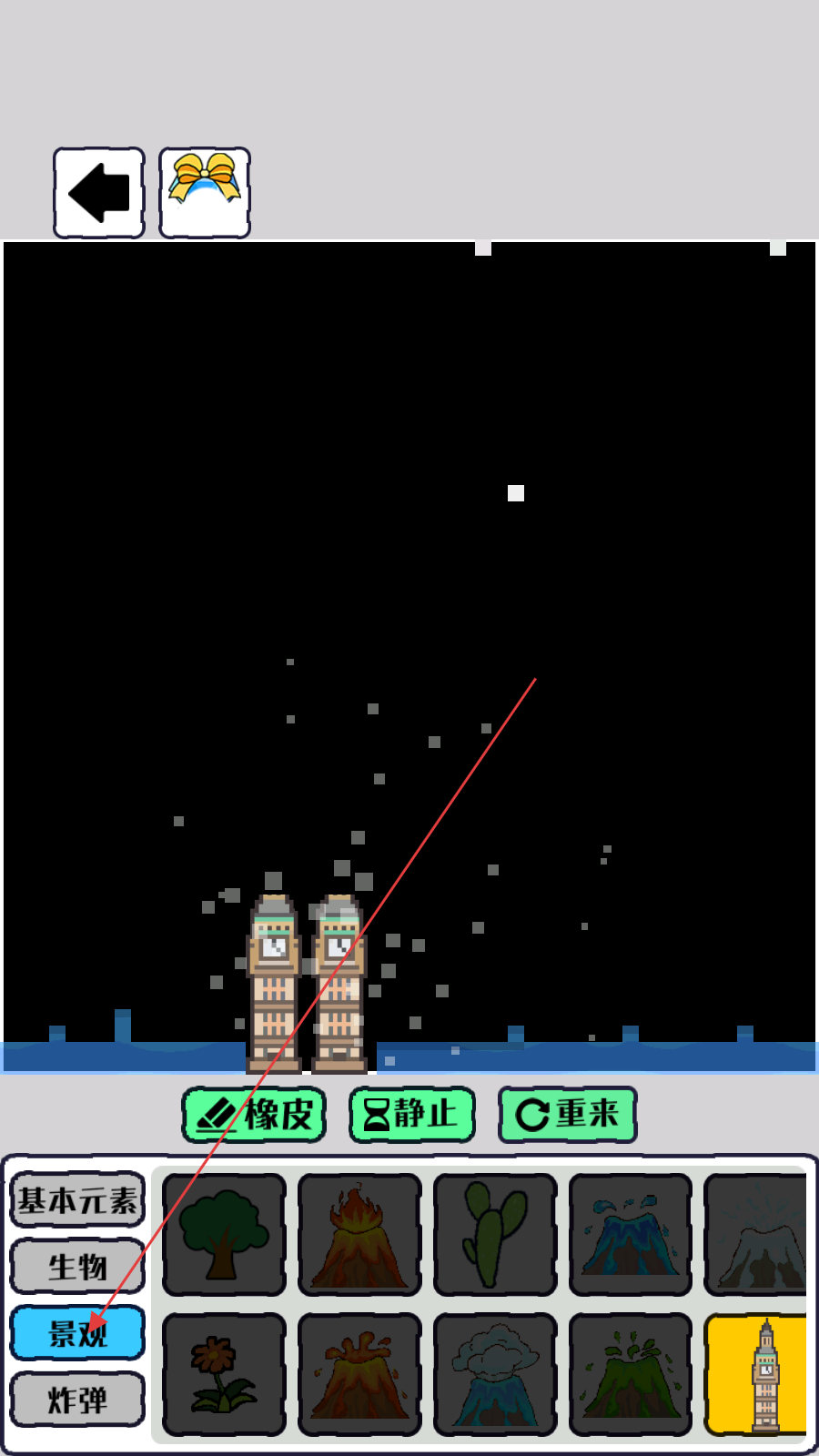Open the yellow bow icon
The width and height of the screenshot is (819, 1456).
205,193
